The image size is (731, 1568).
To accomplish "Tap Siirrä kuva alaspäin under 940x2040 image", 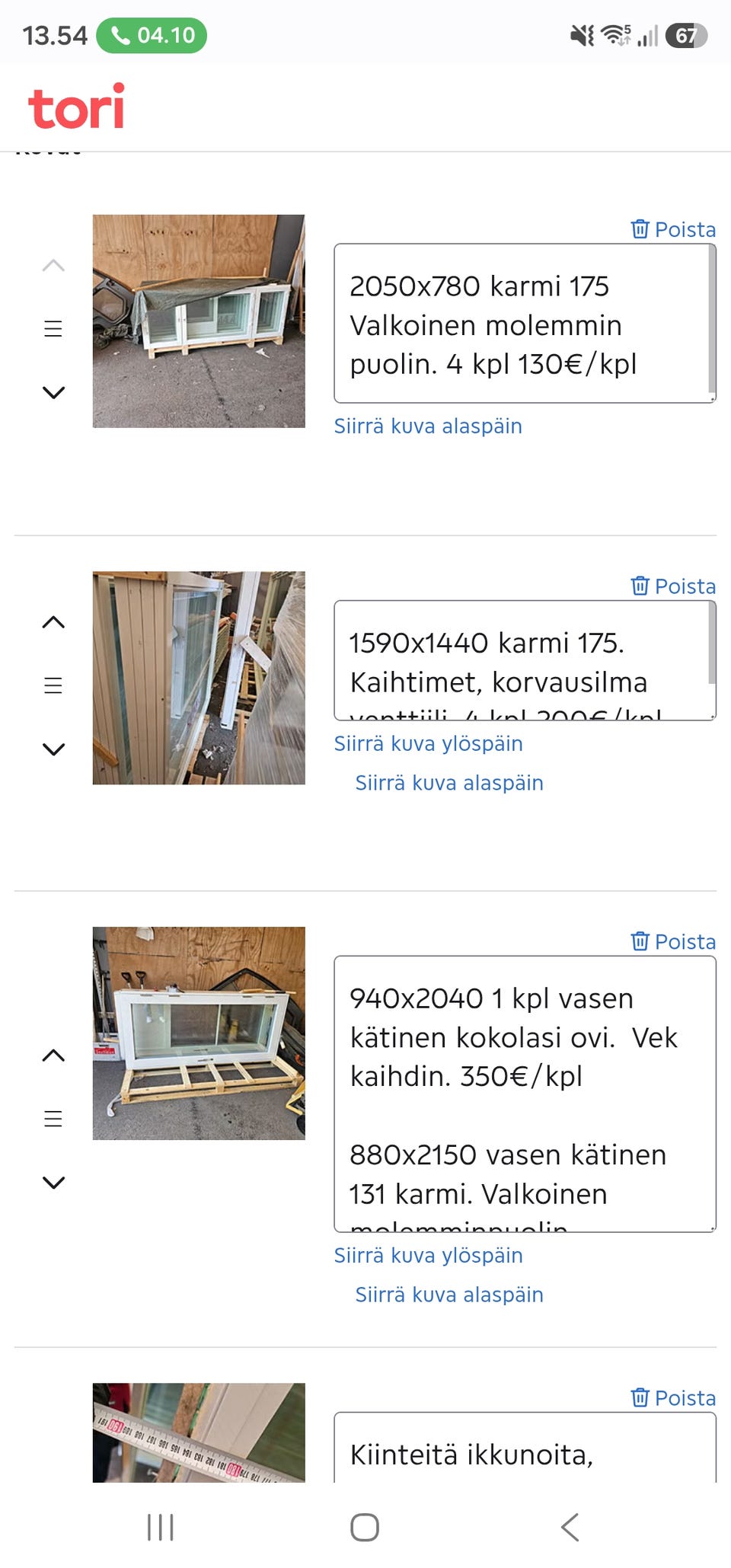I will [x=449, y=1295].
